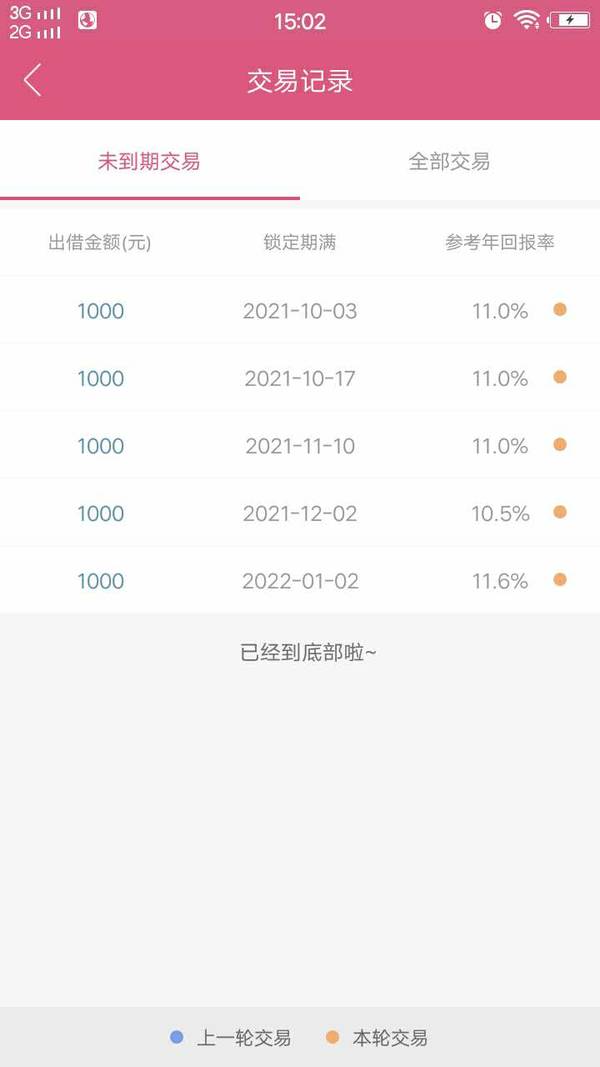Select the 未到期交易 tab

tap(150, 161)
